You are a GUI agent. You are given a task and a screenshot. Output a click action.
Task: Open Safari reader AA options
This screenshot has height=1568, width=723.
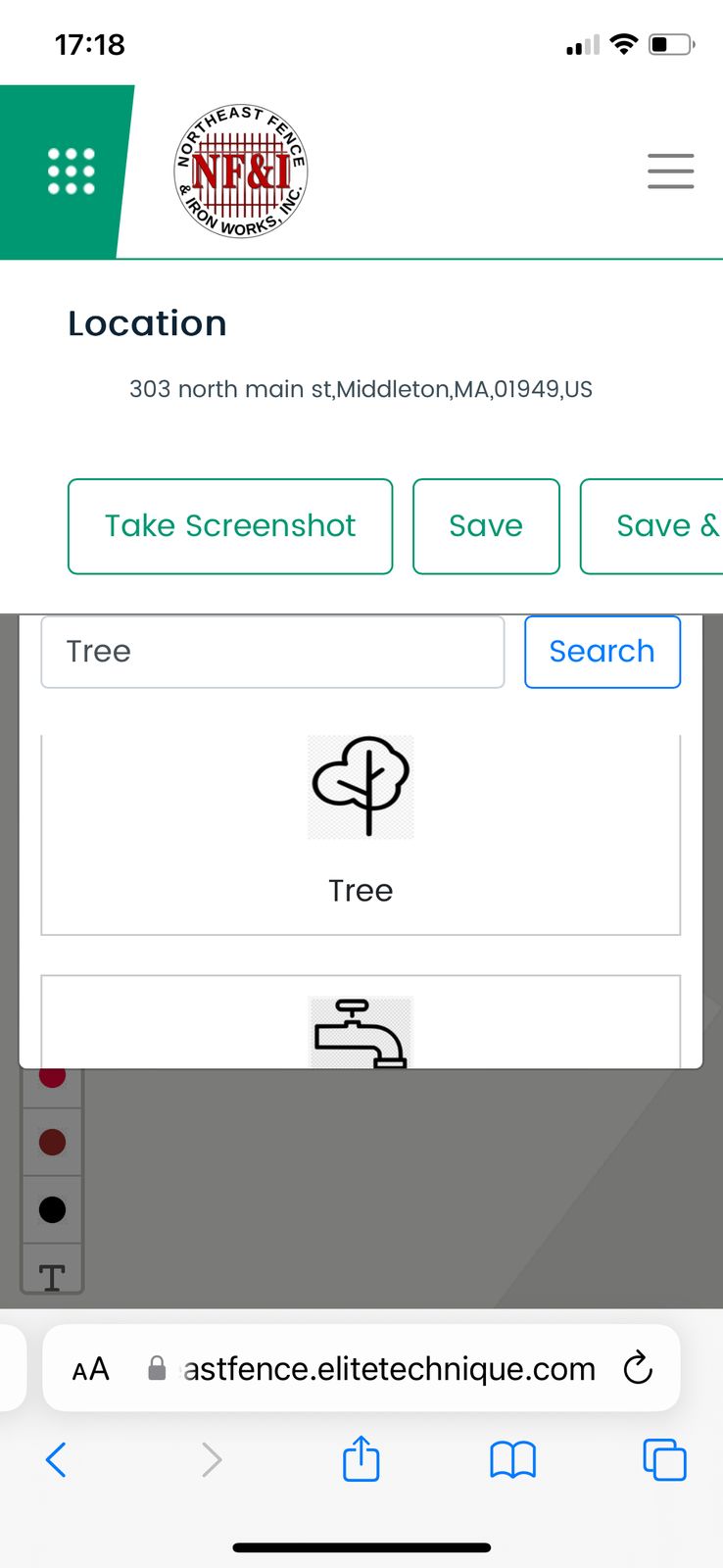[90, 1369]
